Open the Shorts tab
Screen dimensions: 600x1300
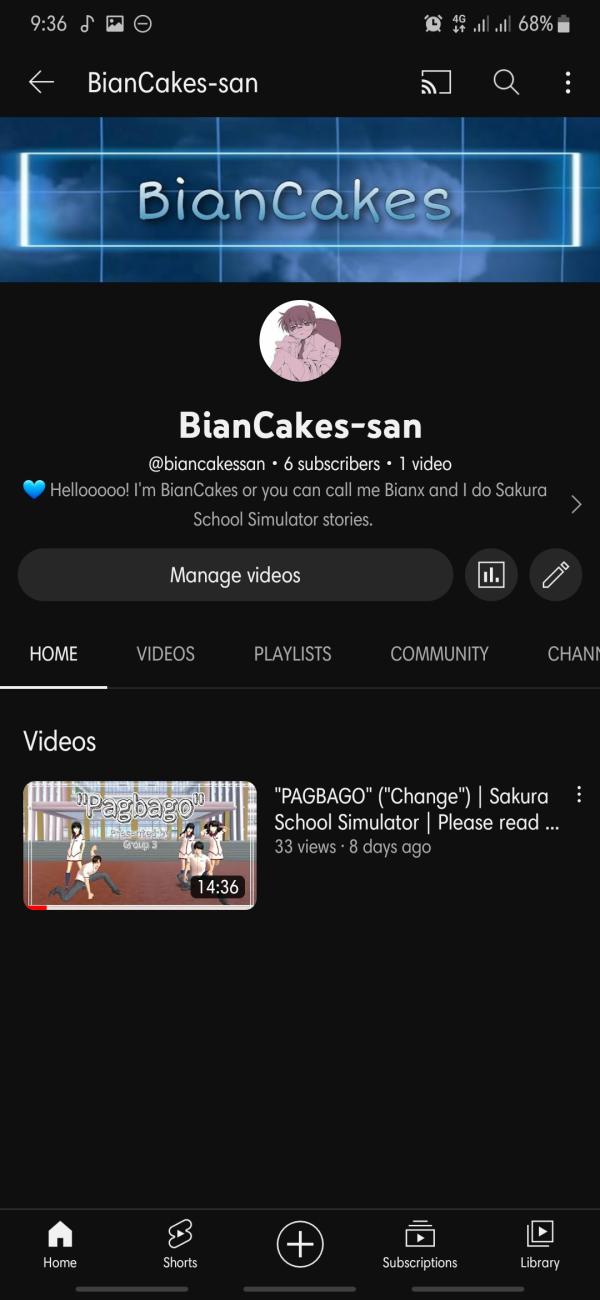point(180,1245)
